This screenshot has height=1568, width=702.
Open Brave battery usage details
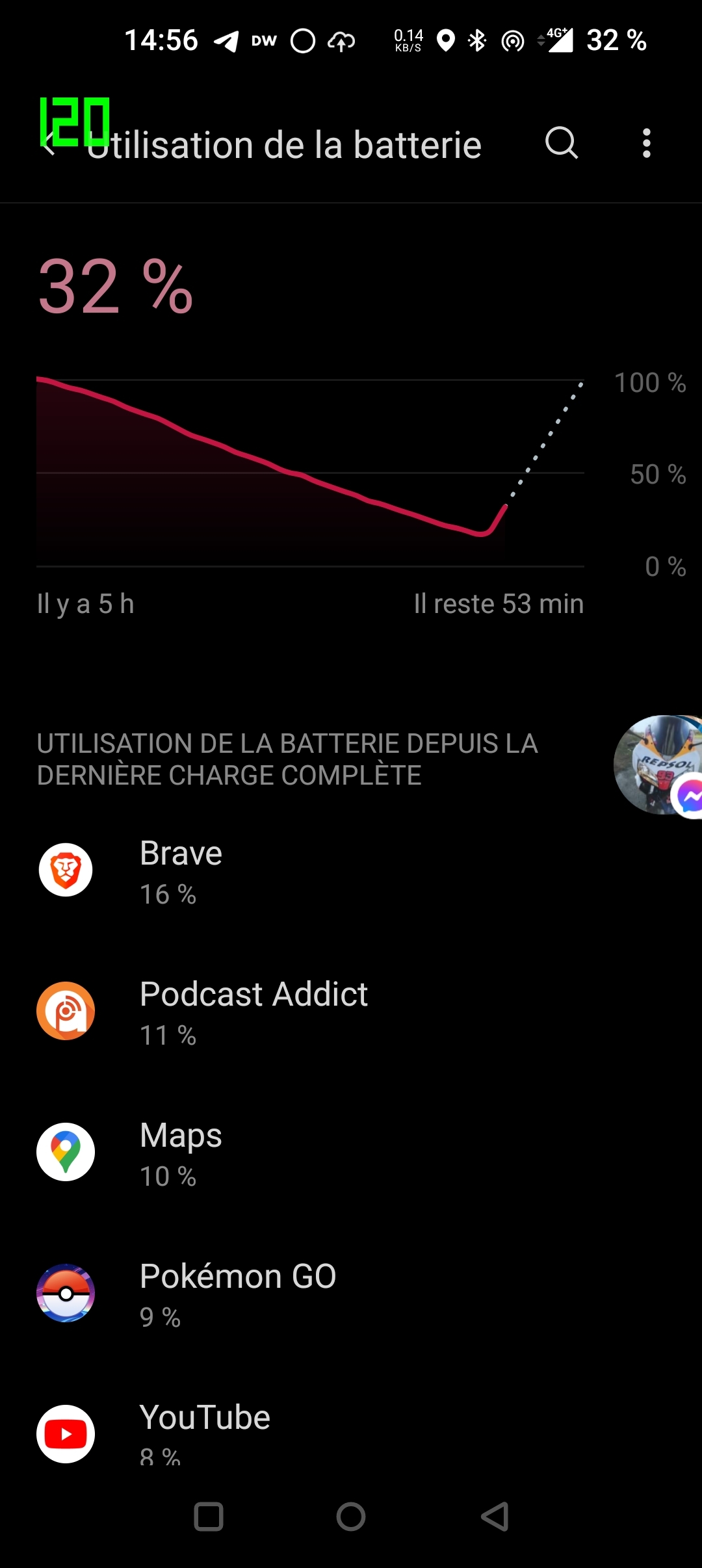tap(181, 870)
